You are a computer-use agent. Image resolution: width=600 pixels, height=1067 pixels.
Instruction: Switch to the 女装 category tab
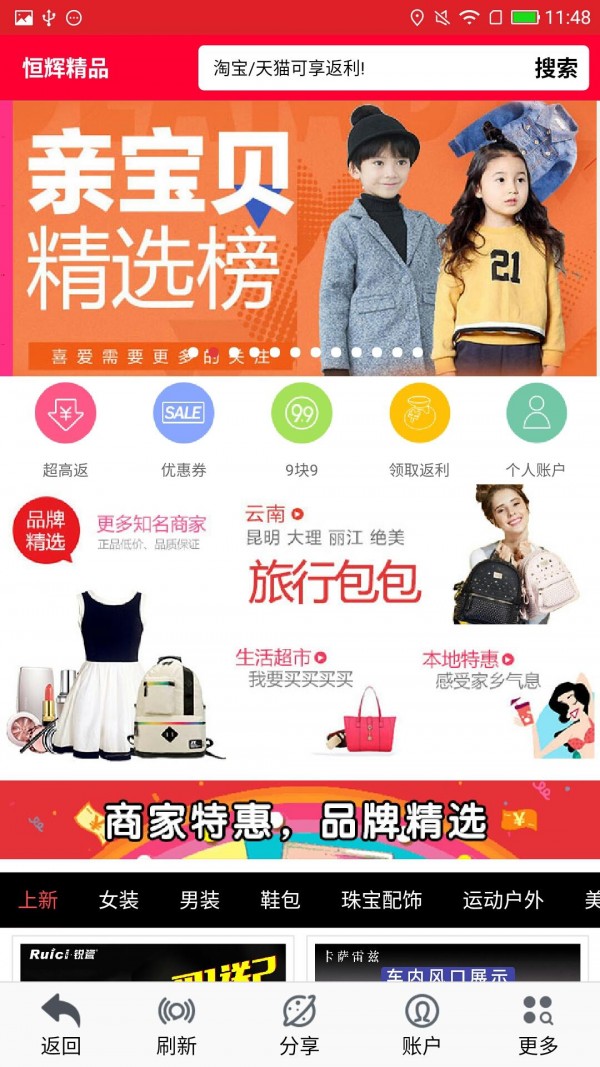coord(119,900)
